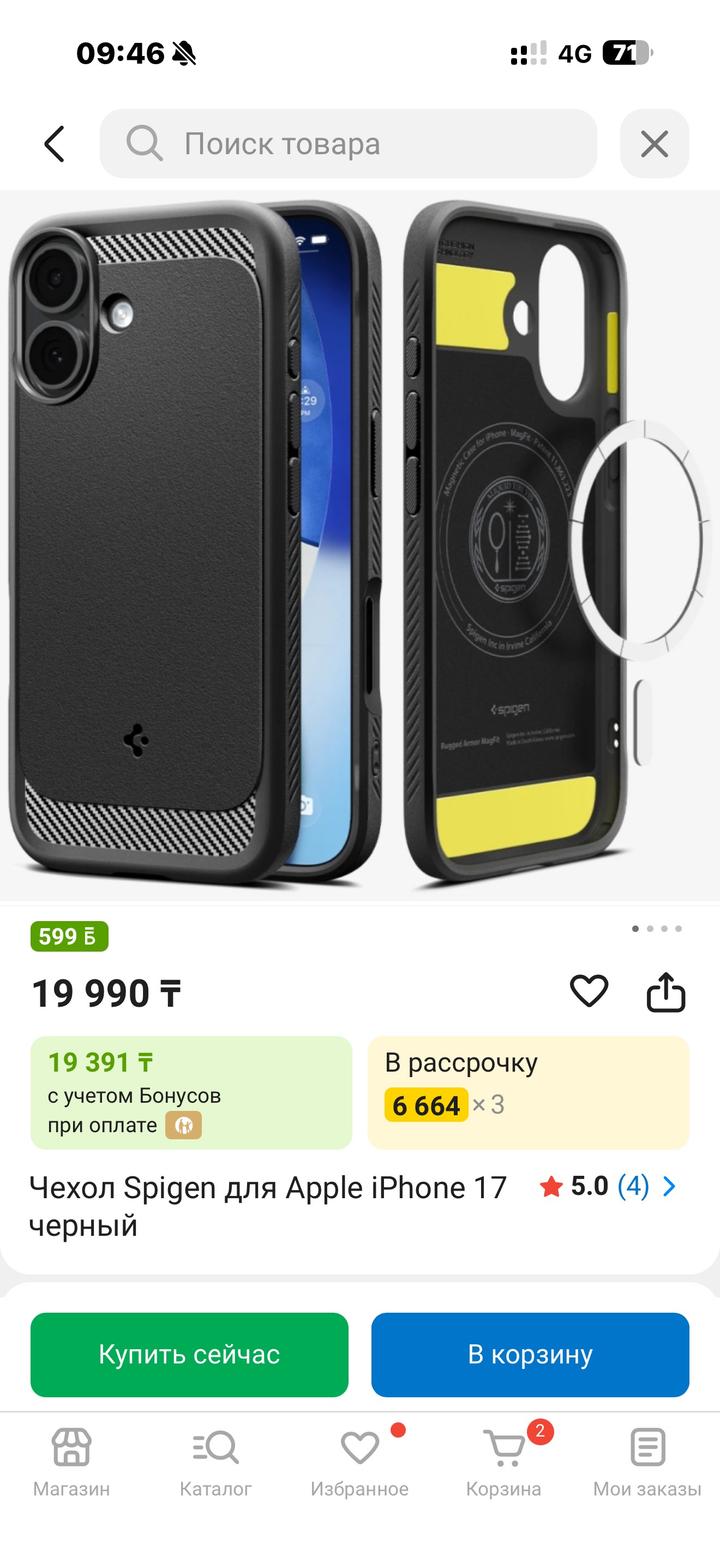
Task: Open the Каталог tab
Action: click(215, 1462)
